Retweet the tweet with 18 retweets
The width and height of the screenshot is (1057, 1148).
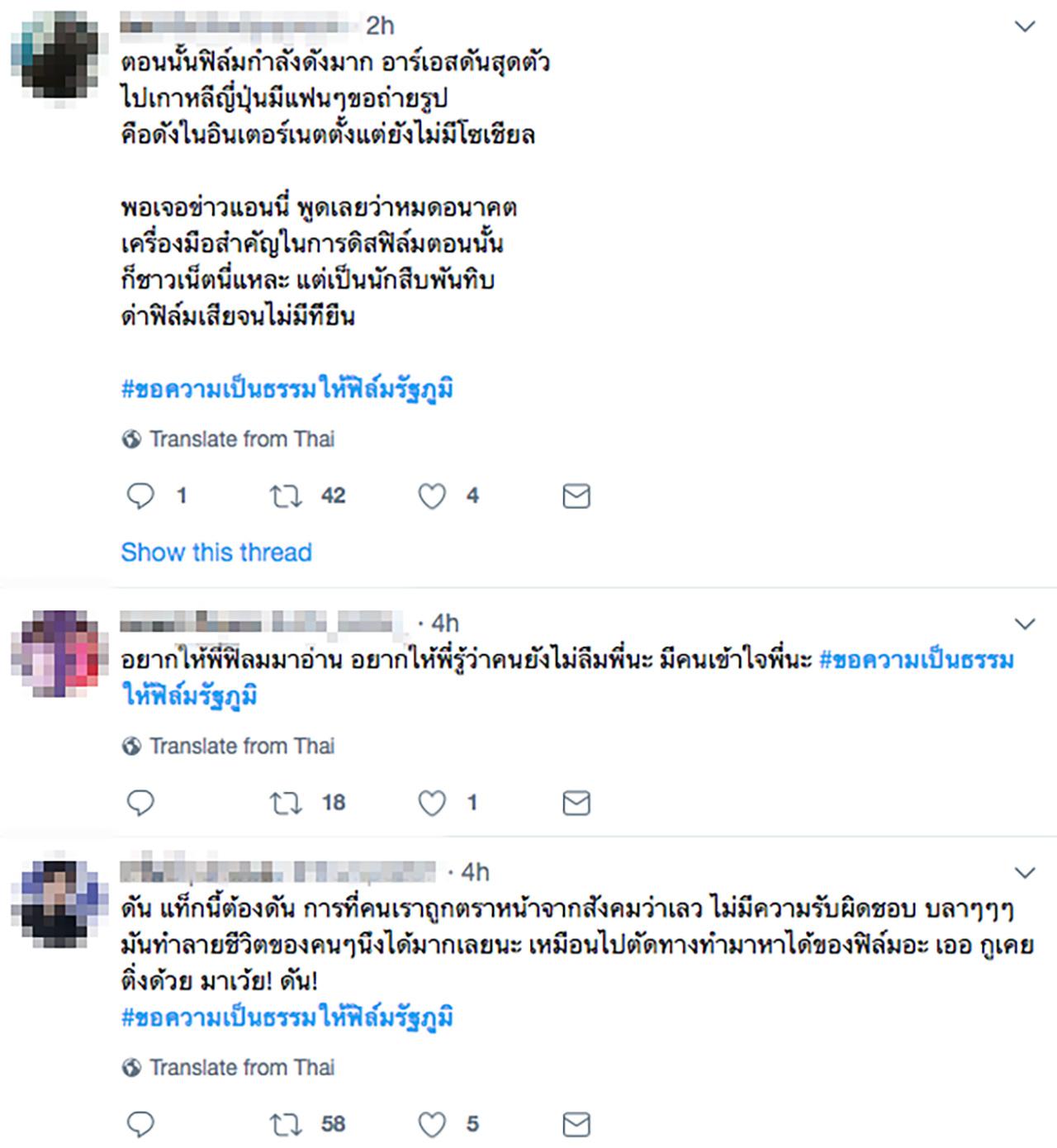[286, 803]
